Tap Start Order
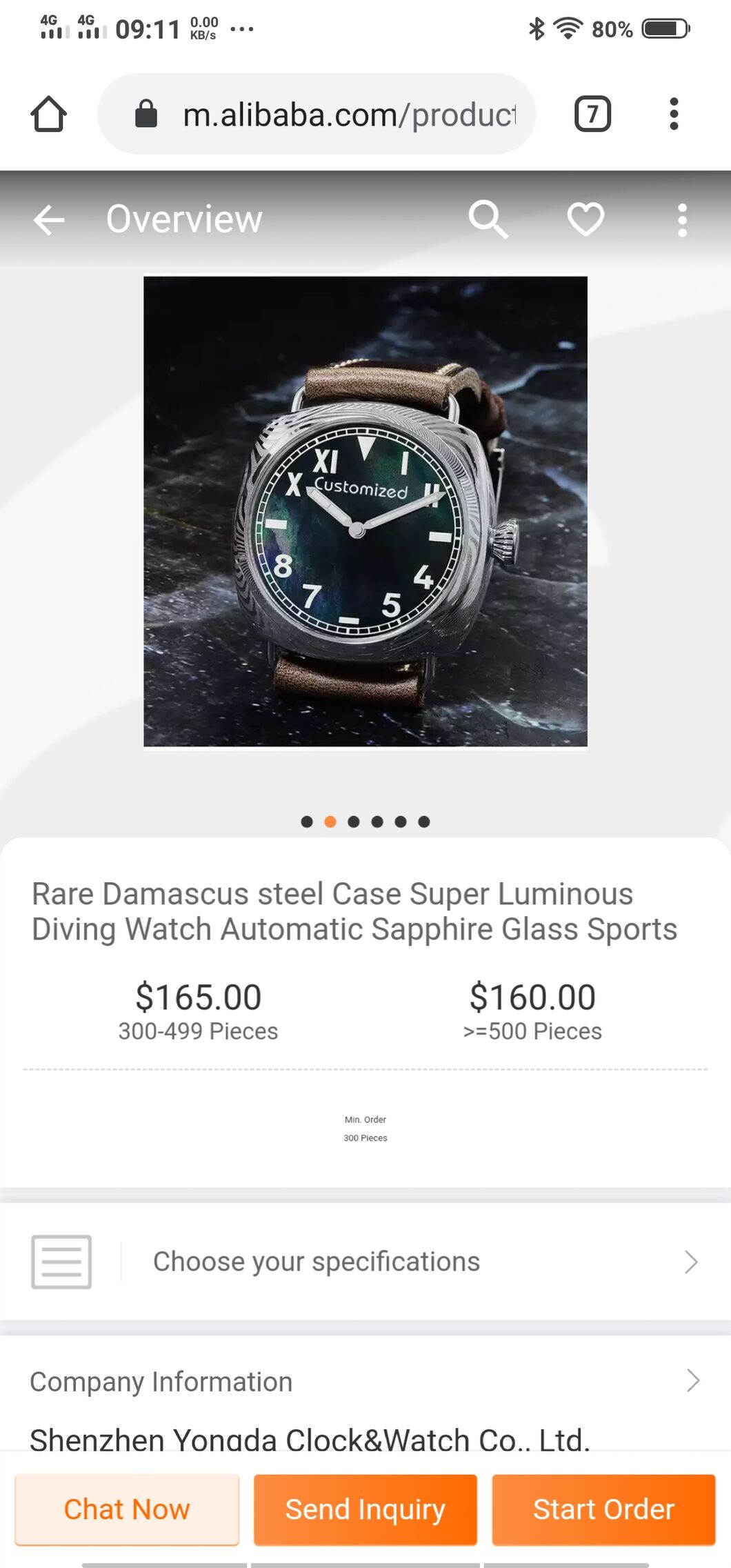 point(603,1509)
